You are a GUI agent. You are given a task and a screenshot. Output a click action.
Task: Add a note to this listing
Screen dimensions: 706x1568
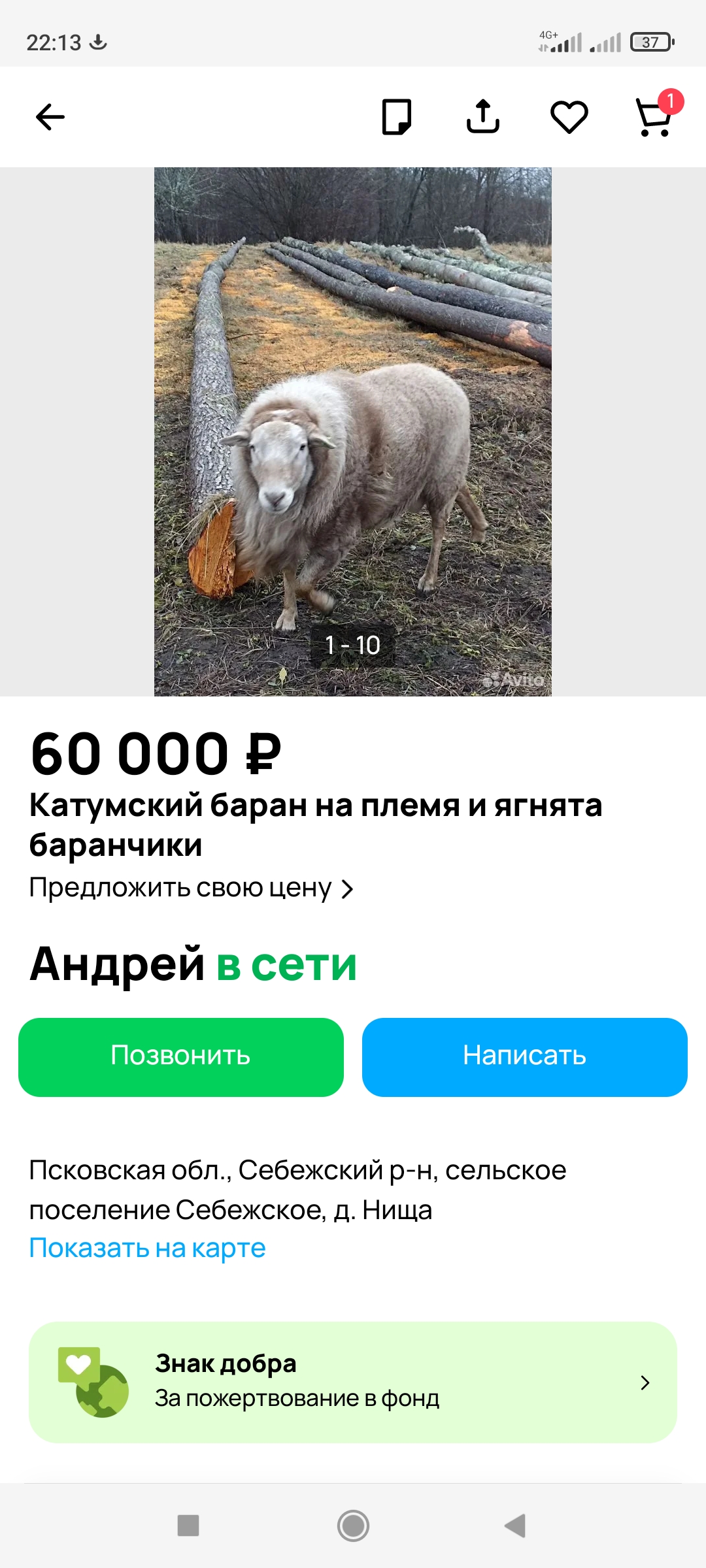[x=396, y=118]
